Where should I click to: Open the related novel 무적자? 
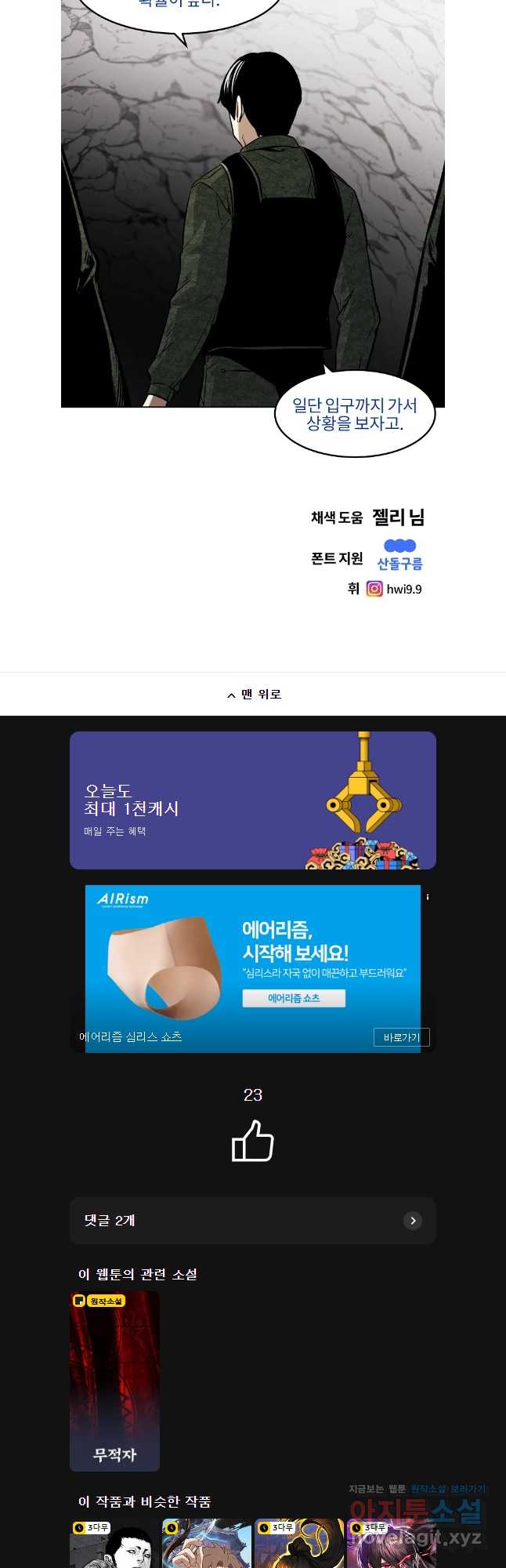pos(114,1381)
